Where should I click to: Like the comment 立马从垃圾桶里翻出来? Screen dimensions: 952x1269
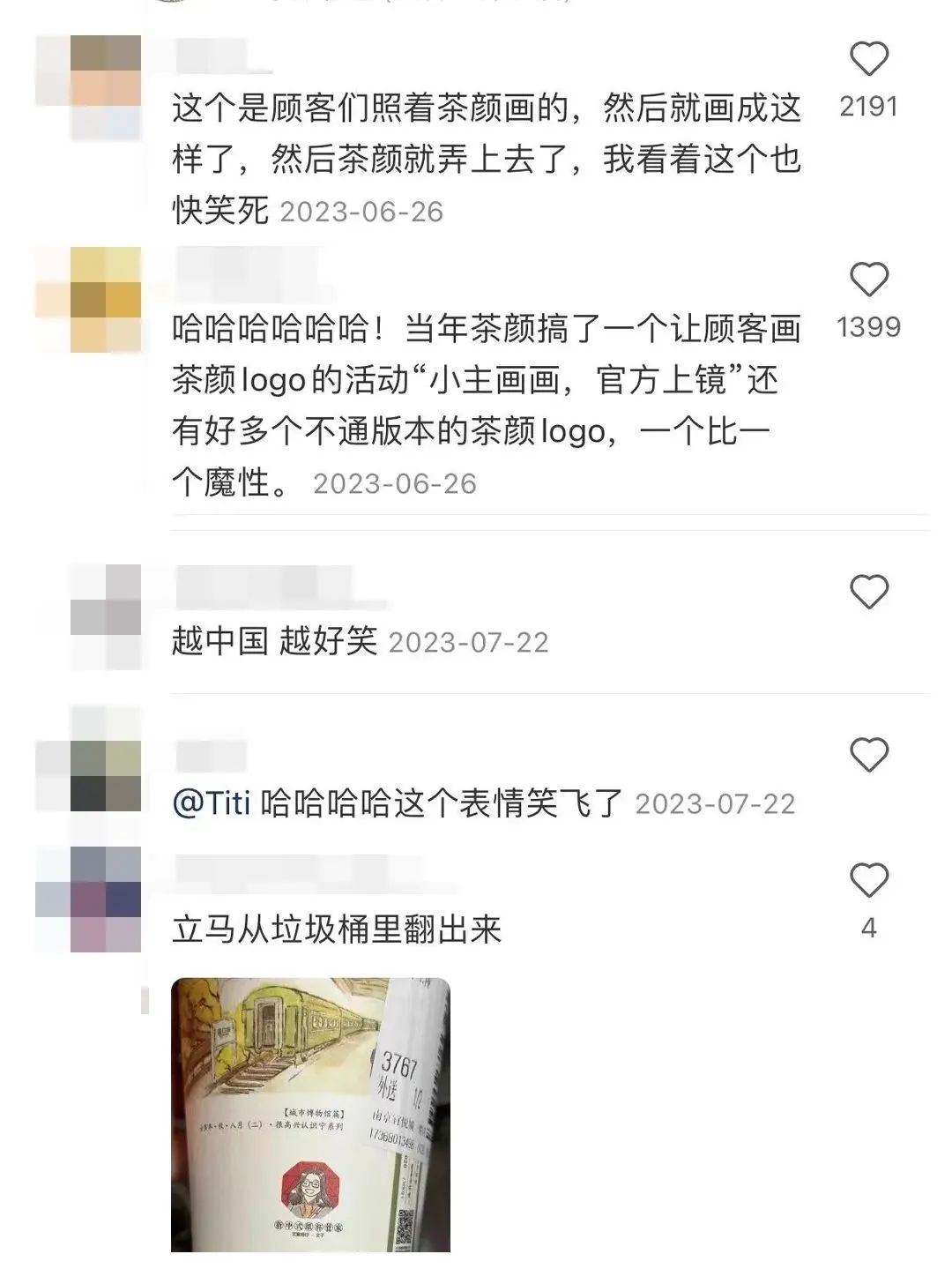[x=868, y=880]
